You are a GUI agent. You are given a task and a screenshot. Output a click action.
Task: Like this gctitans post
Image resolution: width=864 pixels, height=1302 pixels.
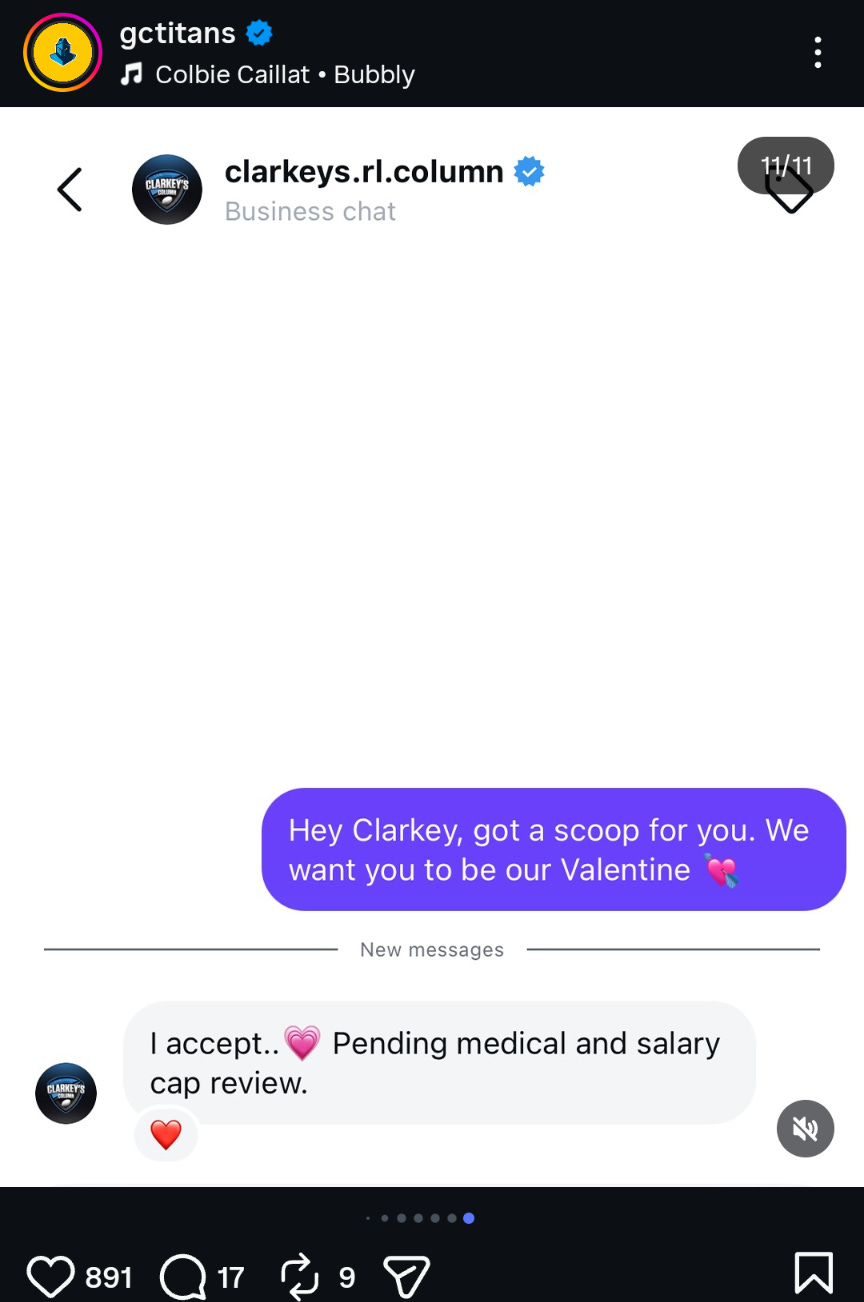pos(50,1276)
